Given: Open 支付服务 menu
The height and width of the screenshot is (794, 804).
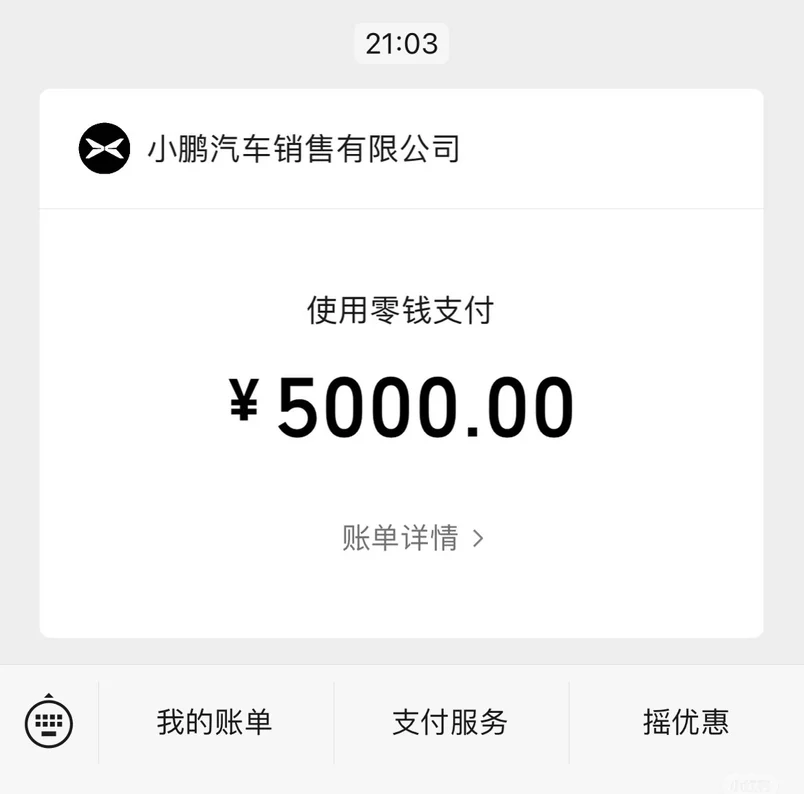Looking at the screenshot, I should [x=450, y=722].
